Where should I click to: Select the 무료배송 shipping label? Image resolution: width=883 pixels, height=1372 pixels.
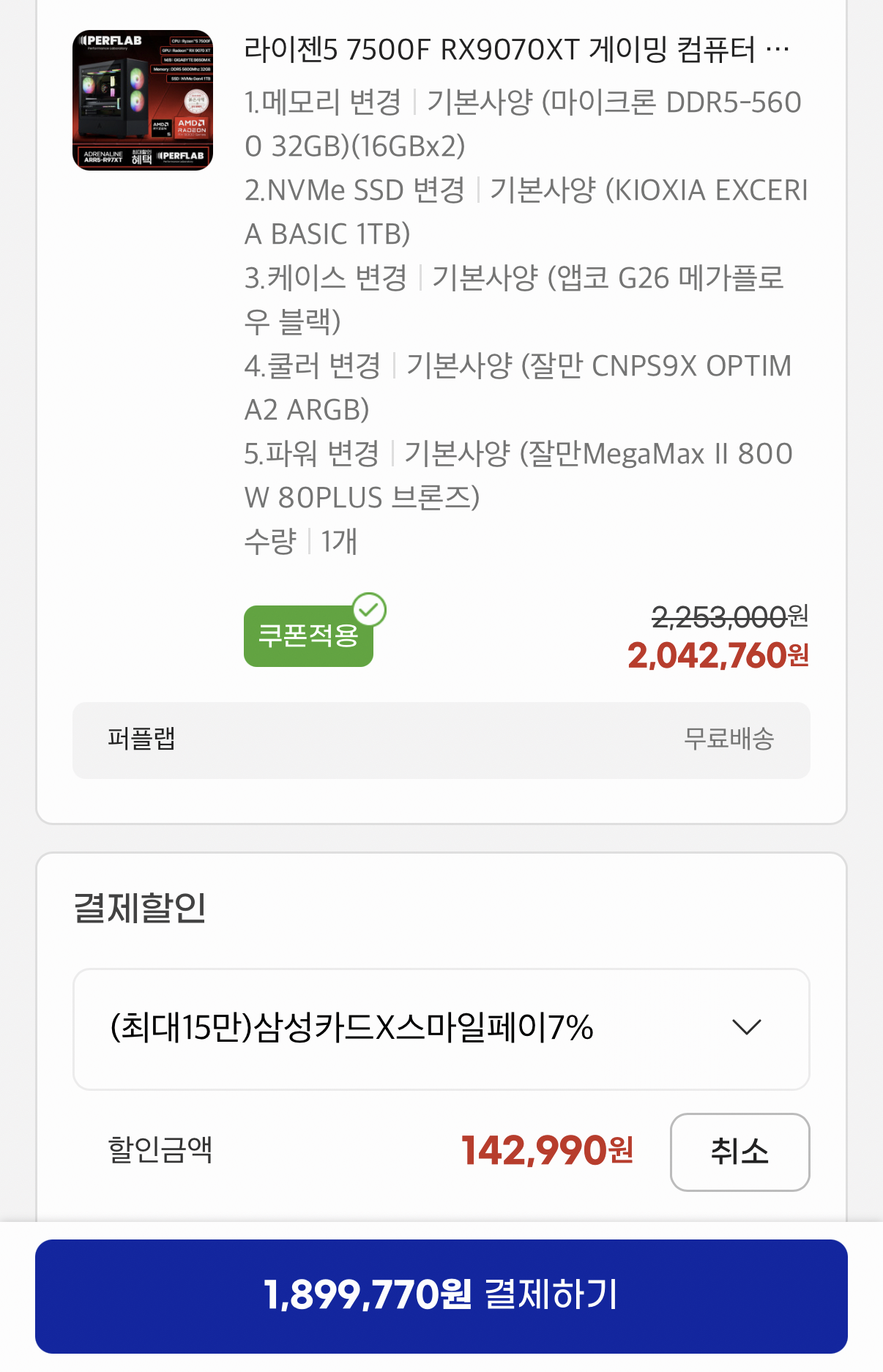pos(729,740)
